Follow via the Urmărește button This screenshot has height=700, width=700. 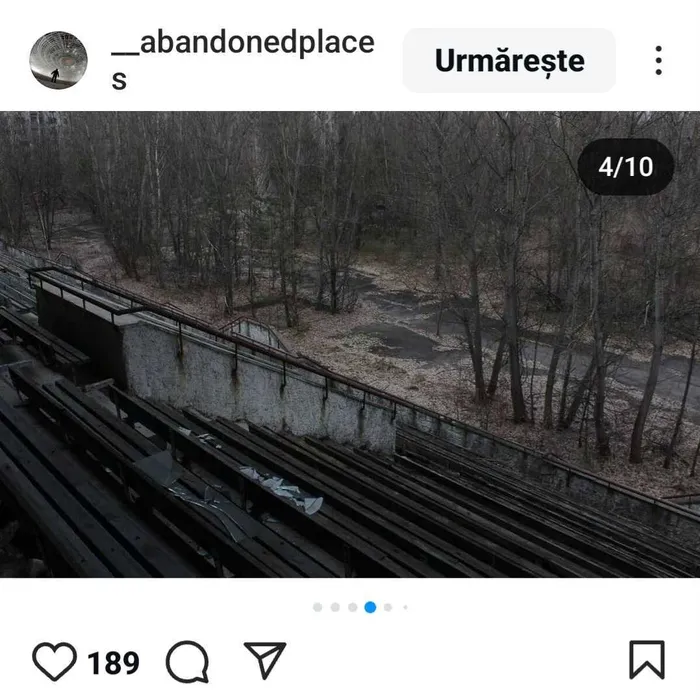(x=509, y=60)
